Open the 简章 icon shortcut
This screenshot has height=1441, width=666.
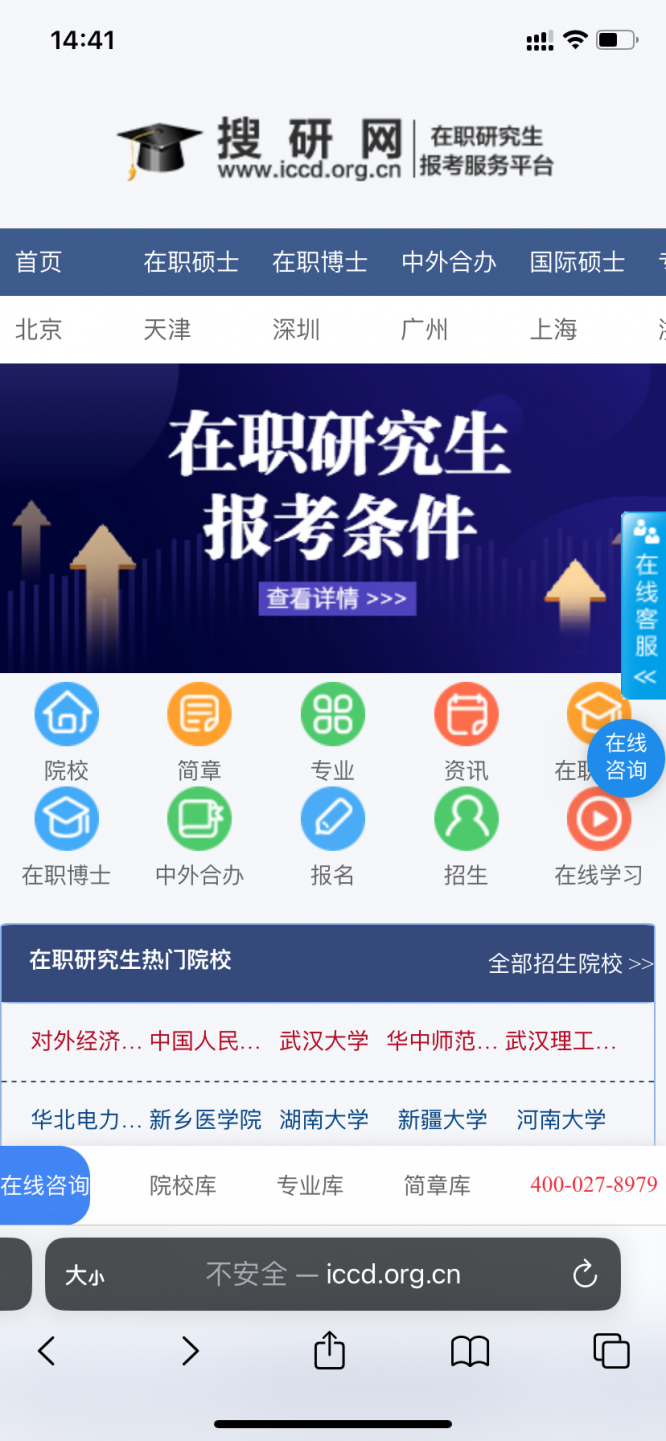(x=199, y=732)
